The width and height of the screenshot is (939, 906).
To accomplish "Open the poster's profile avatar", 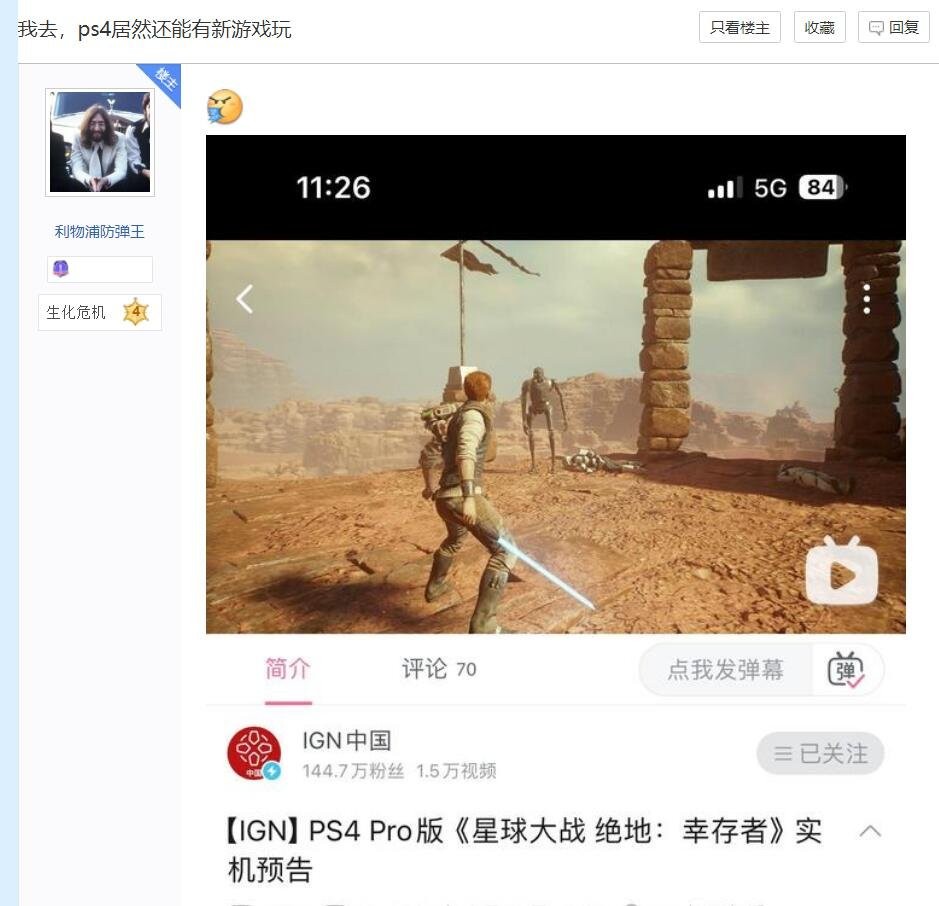I will 100,142.
